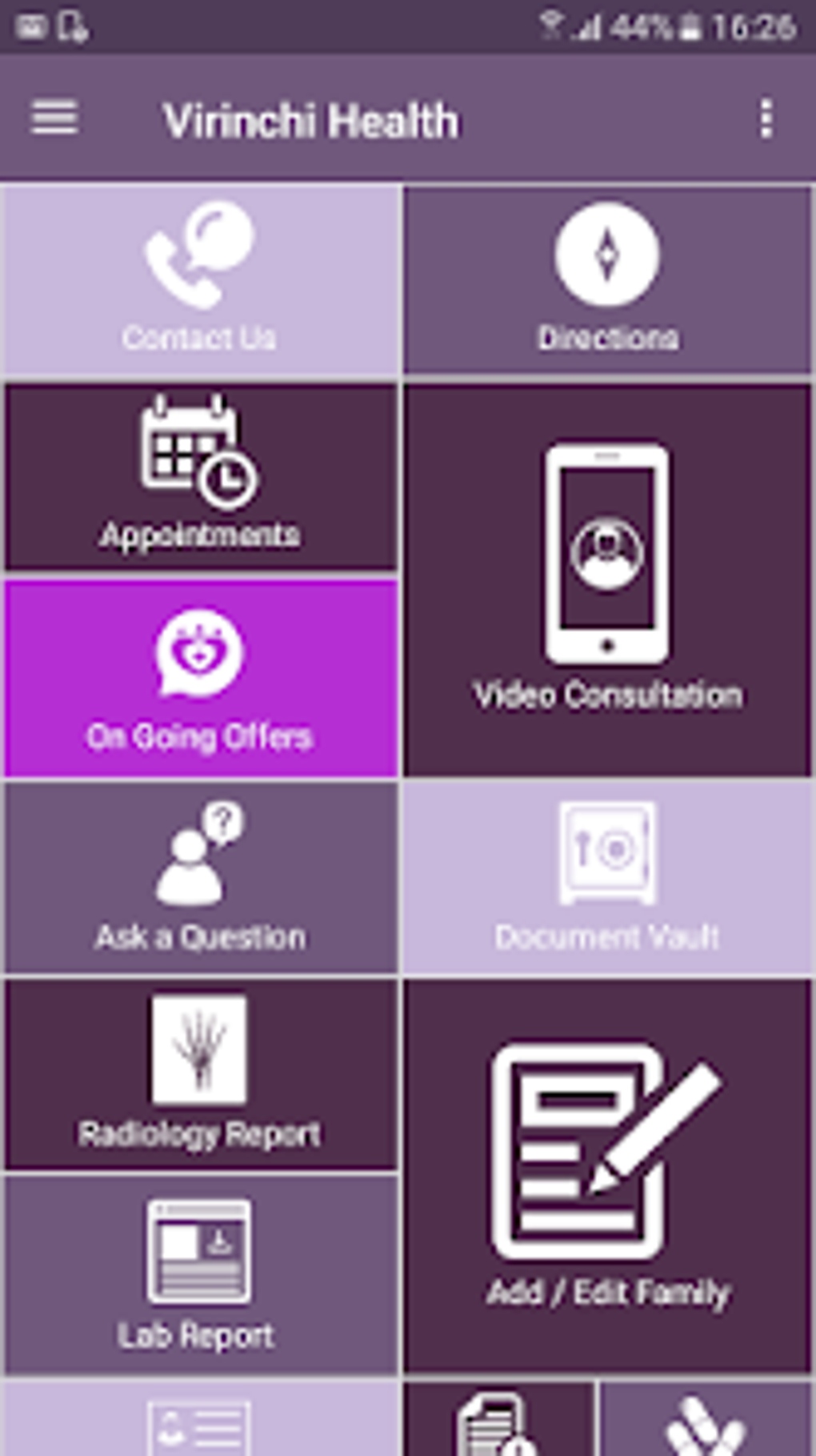This screenshot has width=816, height=1456.
Task: Get Directions to the hospital
Action: tap(607, 279)
